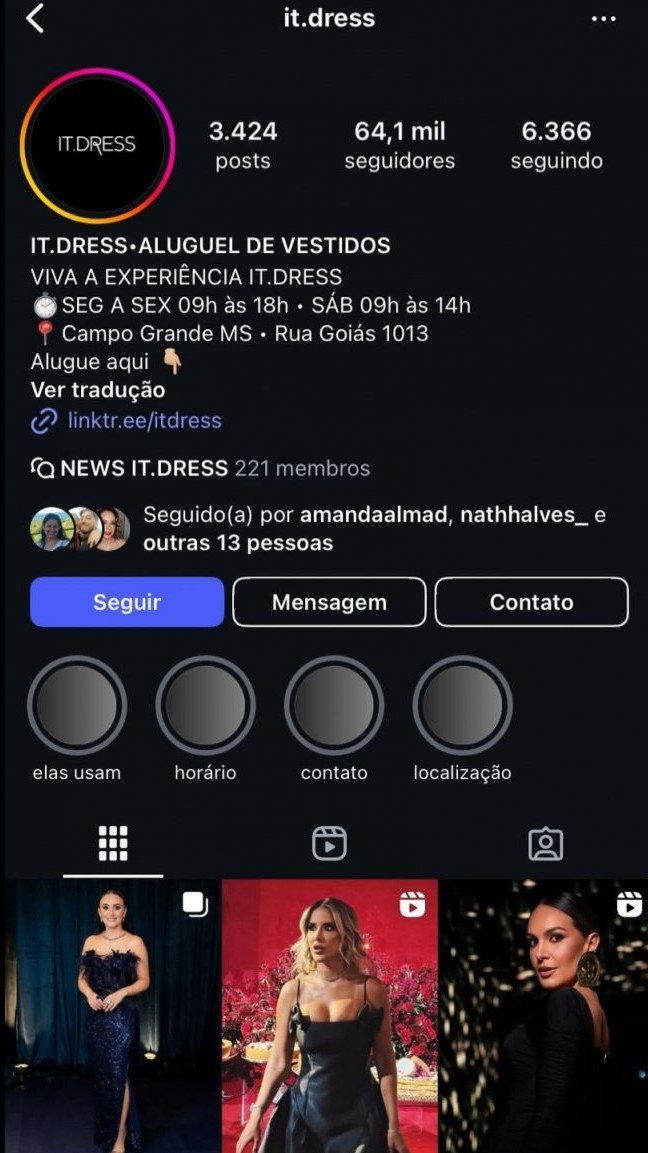Open the blue sequin dress carousel post
The height and width of the screenshot is (1153, 648).
pos(108,1015)
